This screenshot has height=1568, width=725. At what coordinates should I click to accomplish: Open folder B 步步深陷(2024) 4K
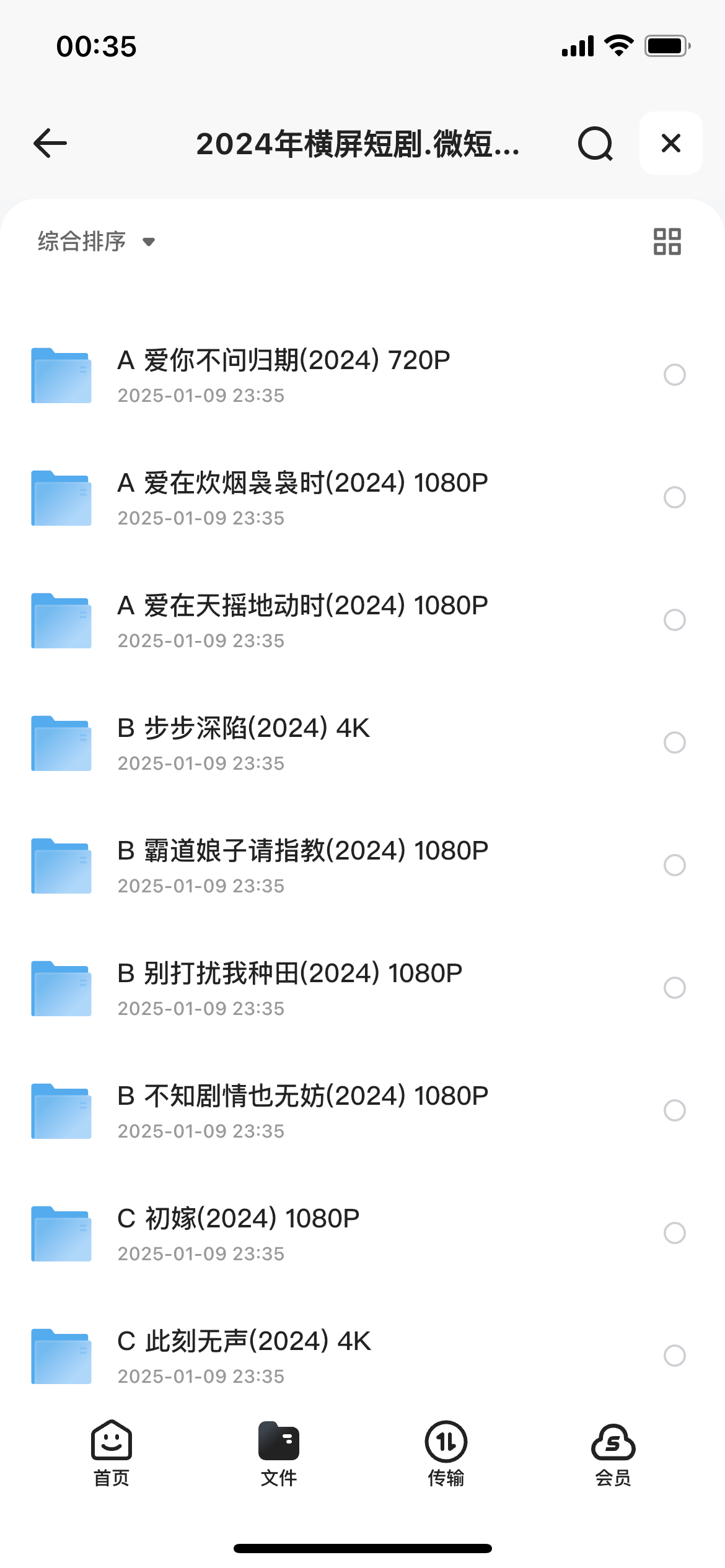[x=362, y=743]
